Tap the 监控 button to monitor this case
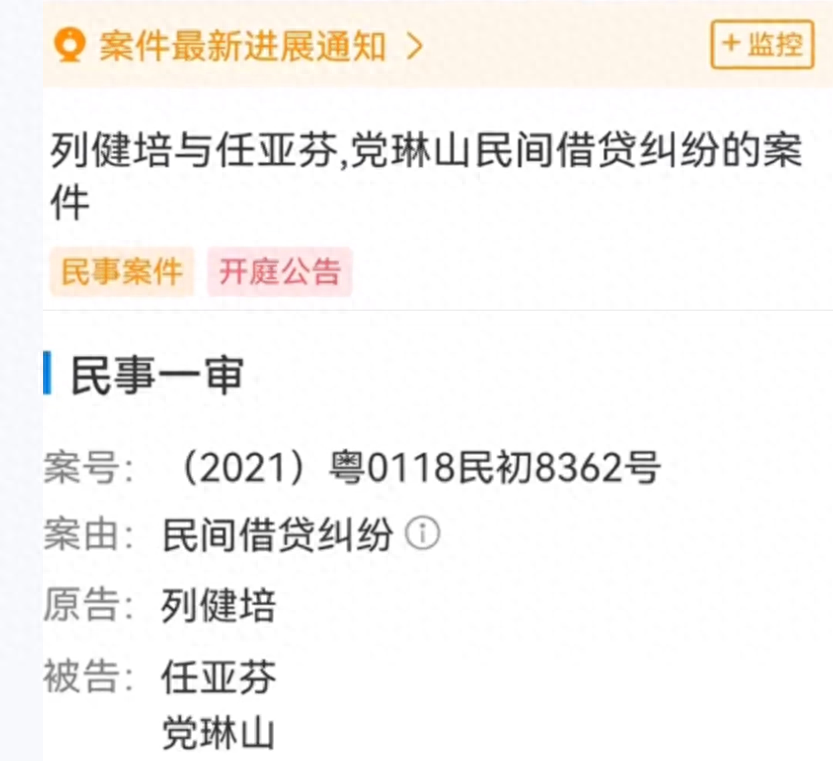This screenshot has height=761, width=833. click(762, 45)
